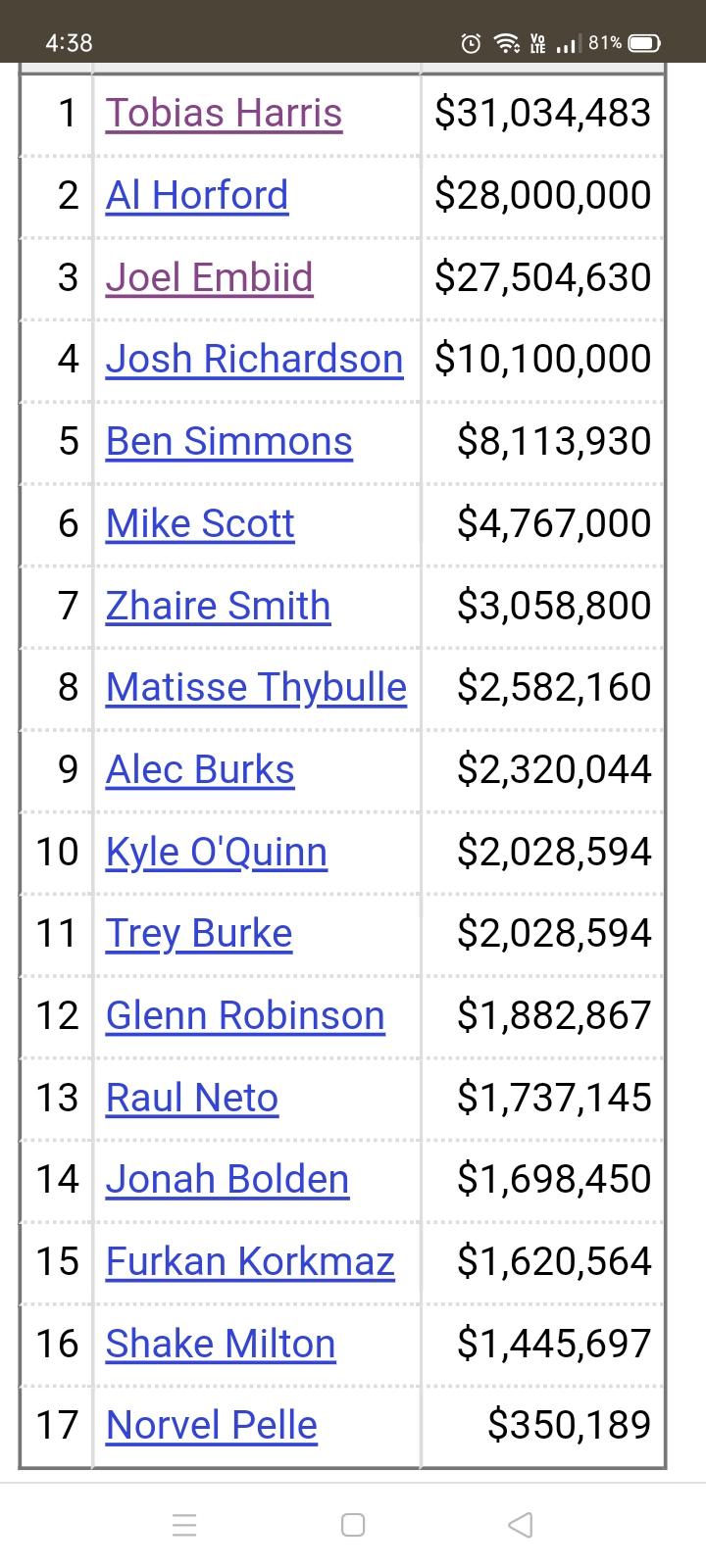Open Shake Milton player link
The width and height of the screenshot is (706, 1568).
[221, 1344]
